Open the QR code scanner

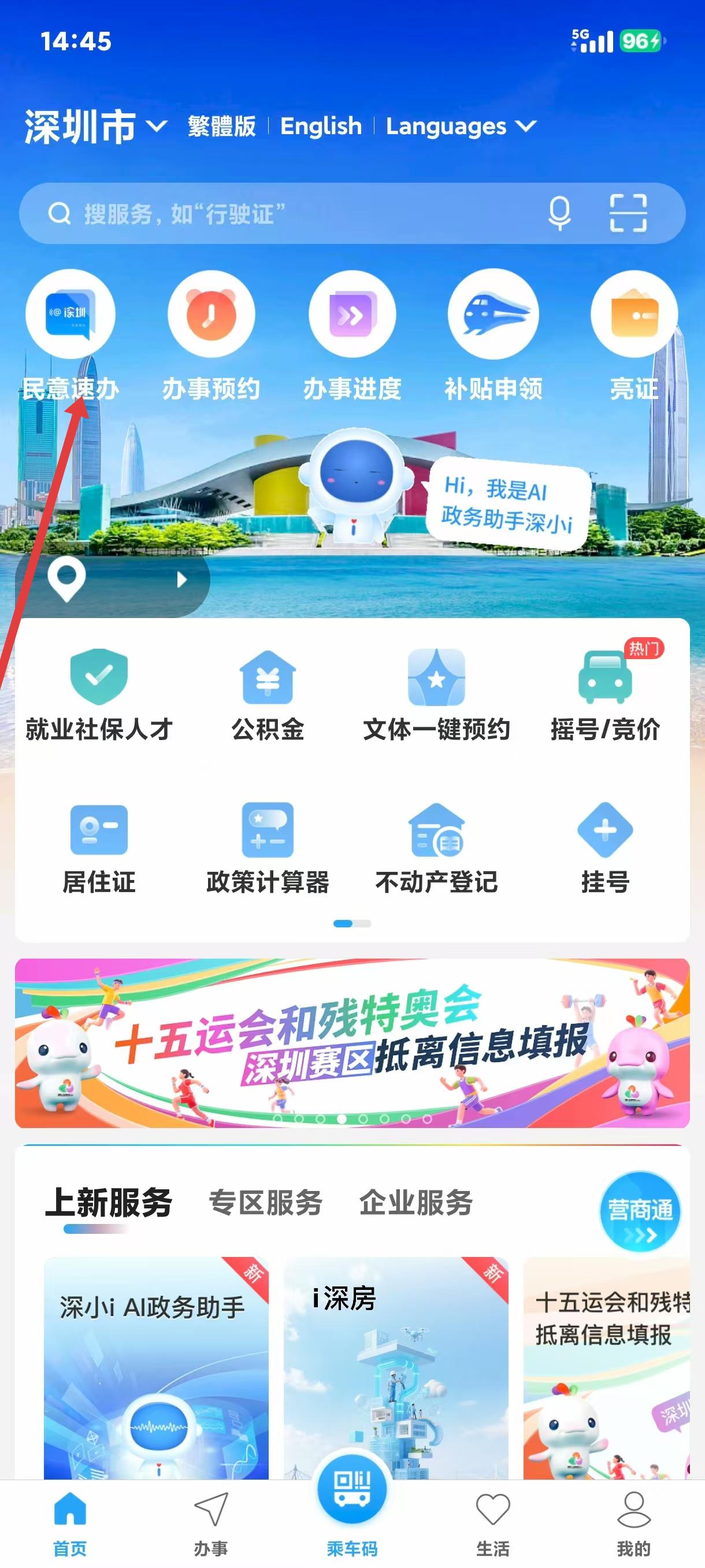click(628, 213)
